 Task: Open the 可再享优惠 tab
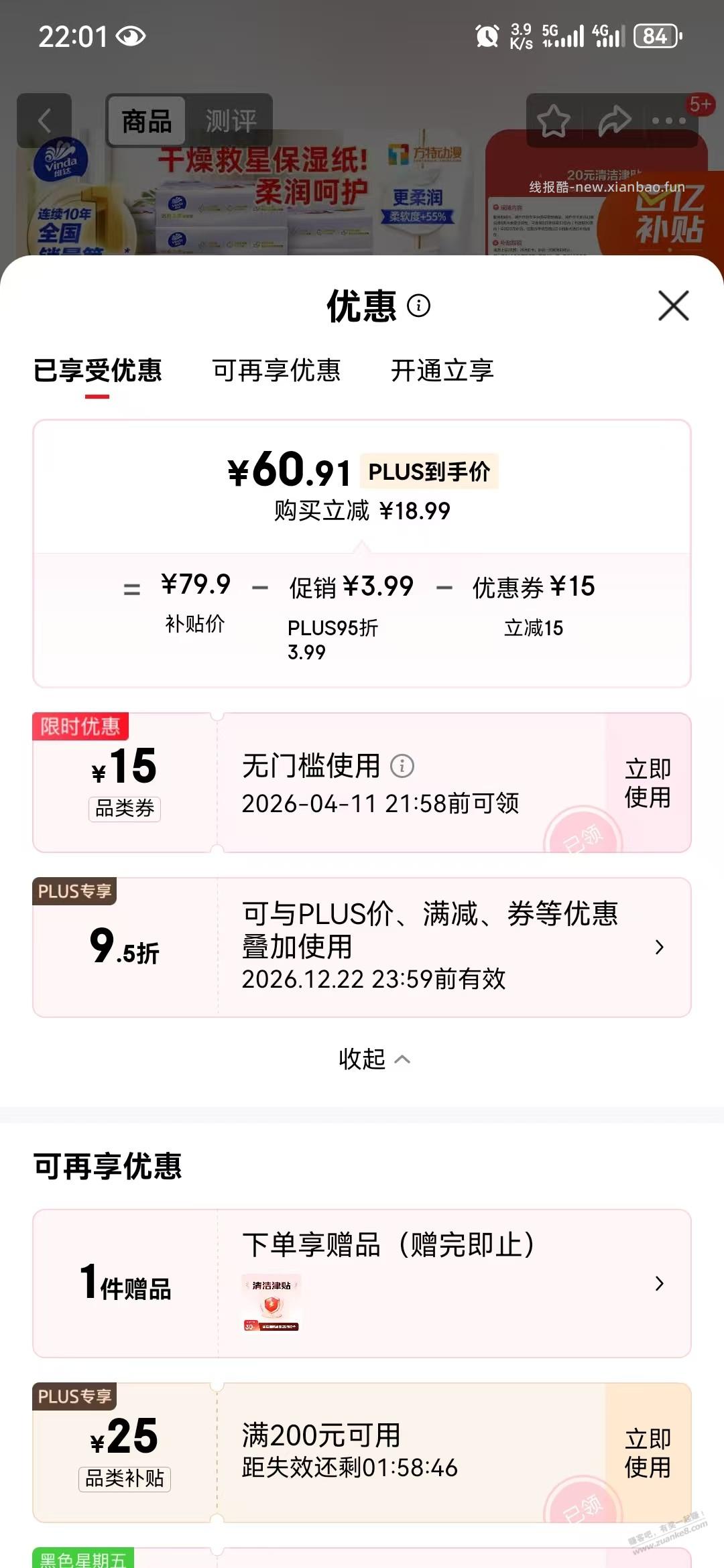[x=277, y=372]
